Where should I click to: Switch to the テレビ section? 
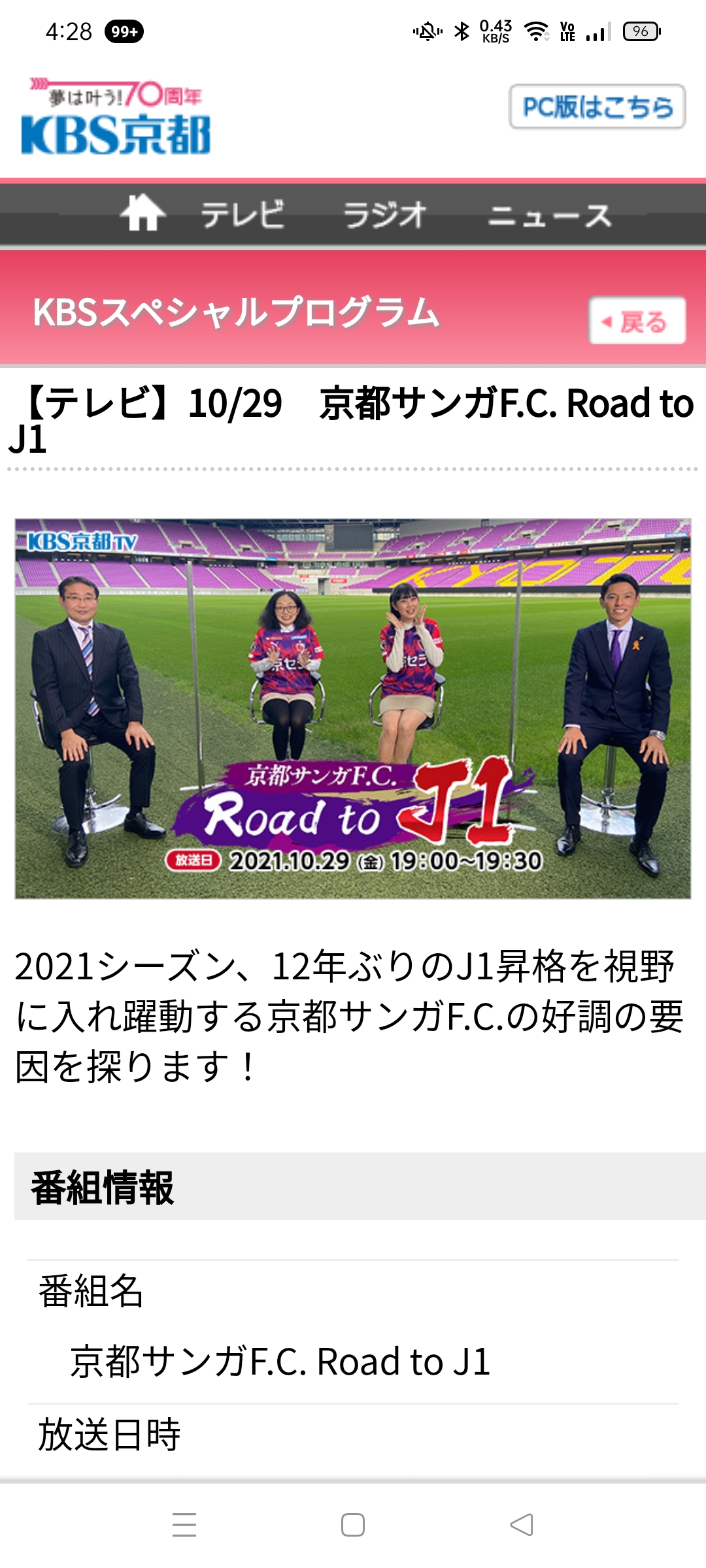(x=243, y=214)
